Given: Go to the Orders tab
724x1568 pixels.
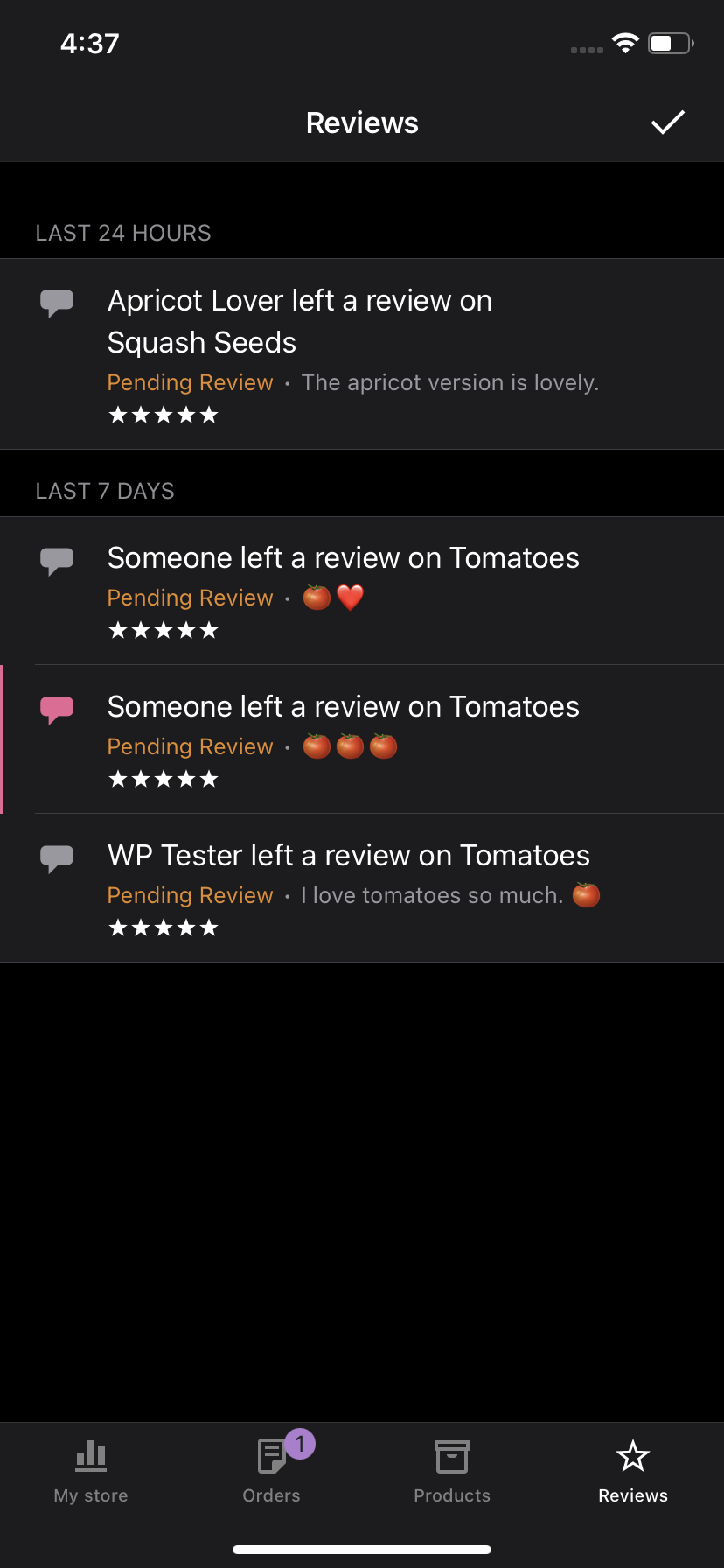Looking at the screenshot, I should click(272, 1472).
